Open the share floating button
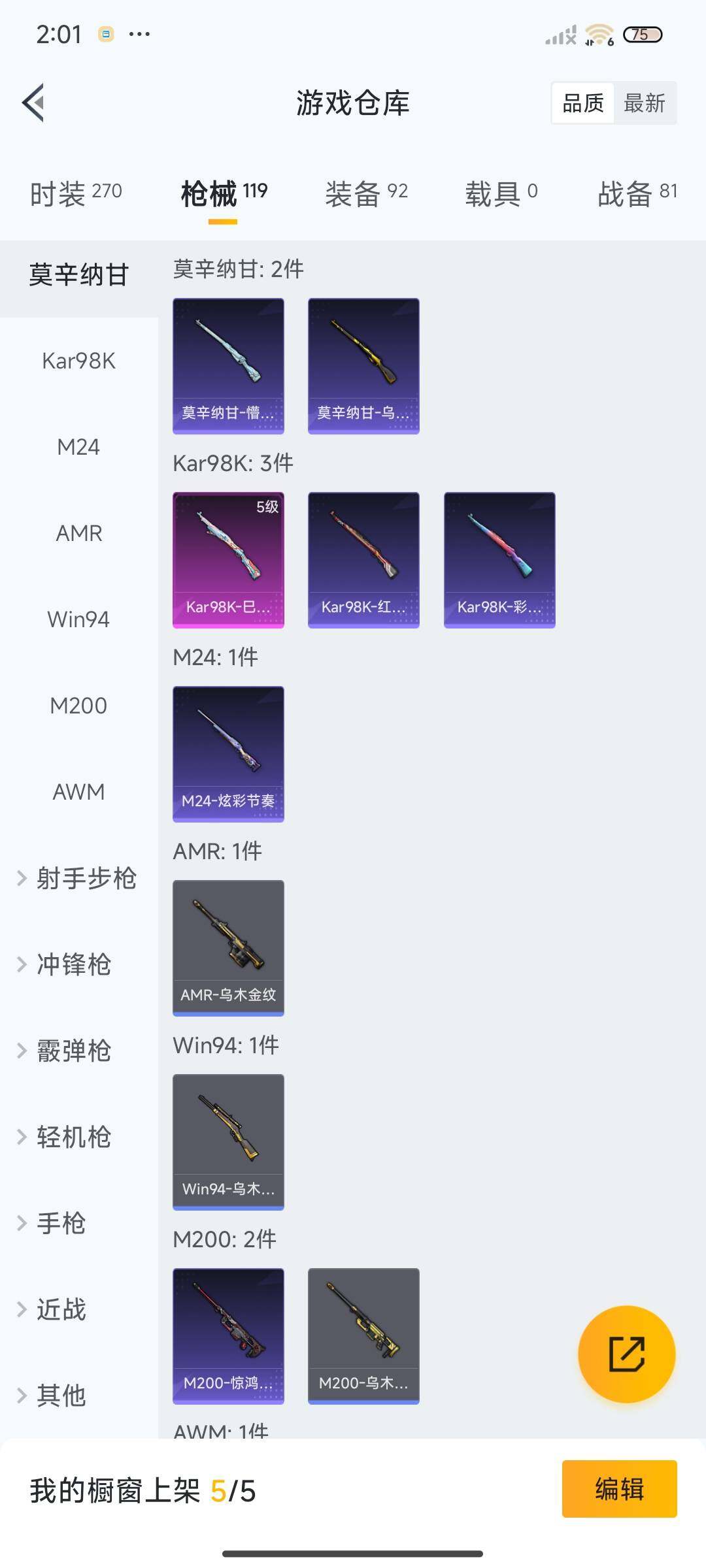 tap(627, 1354)
